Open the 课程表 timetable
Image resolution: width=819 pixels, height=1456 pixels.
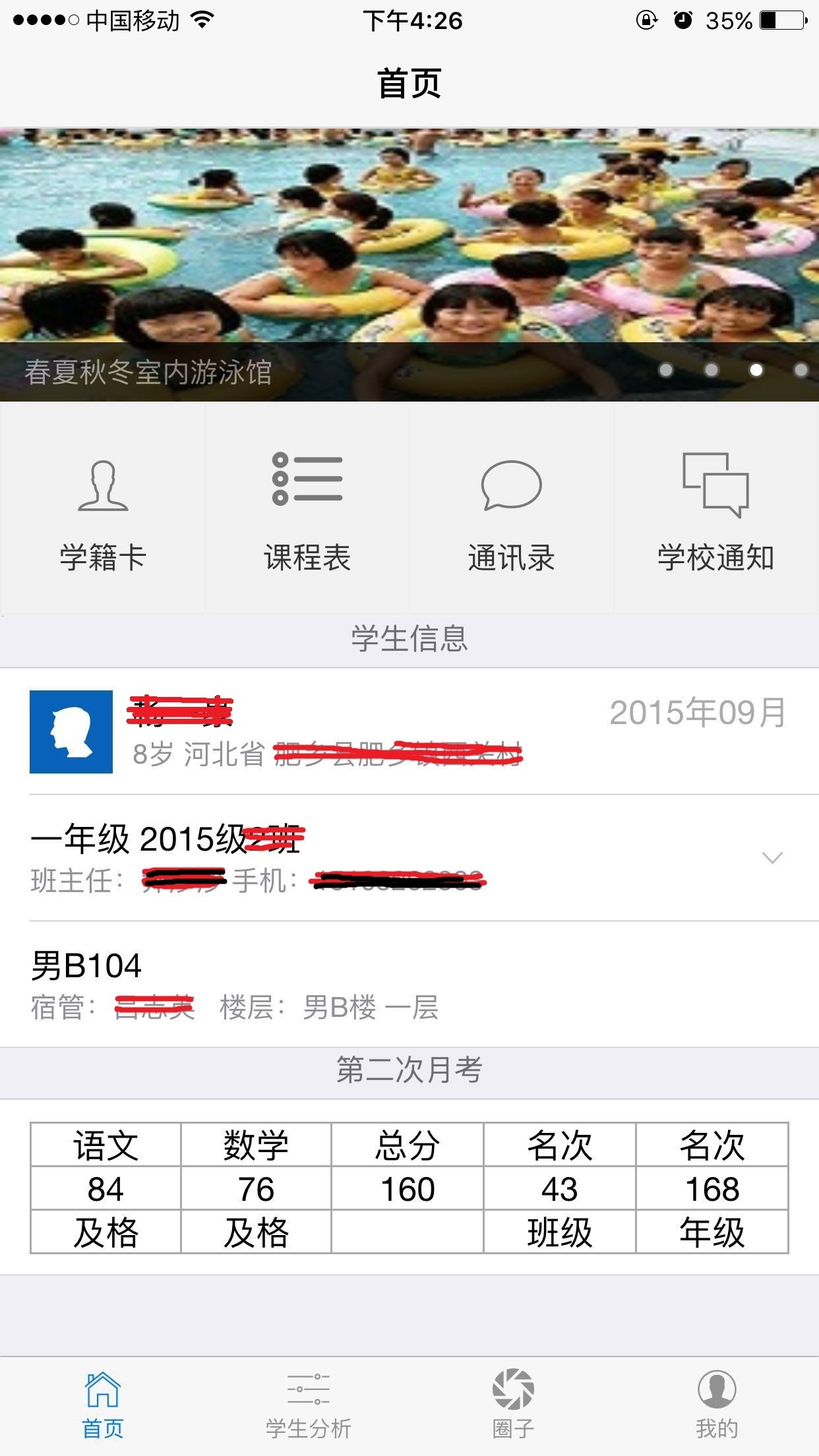pos(307,508)
